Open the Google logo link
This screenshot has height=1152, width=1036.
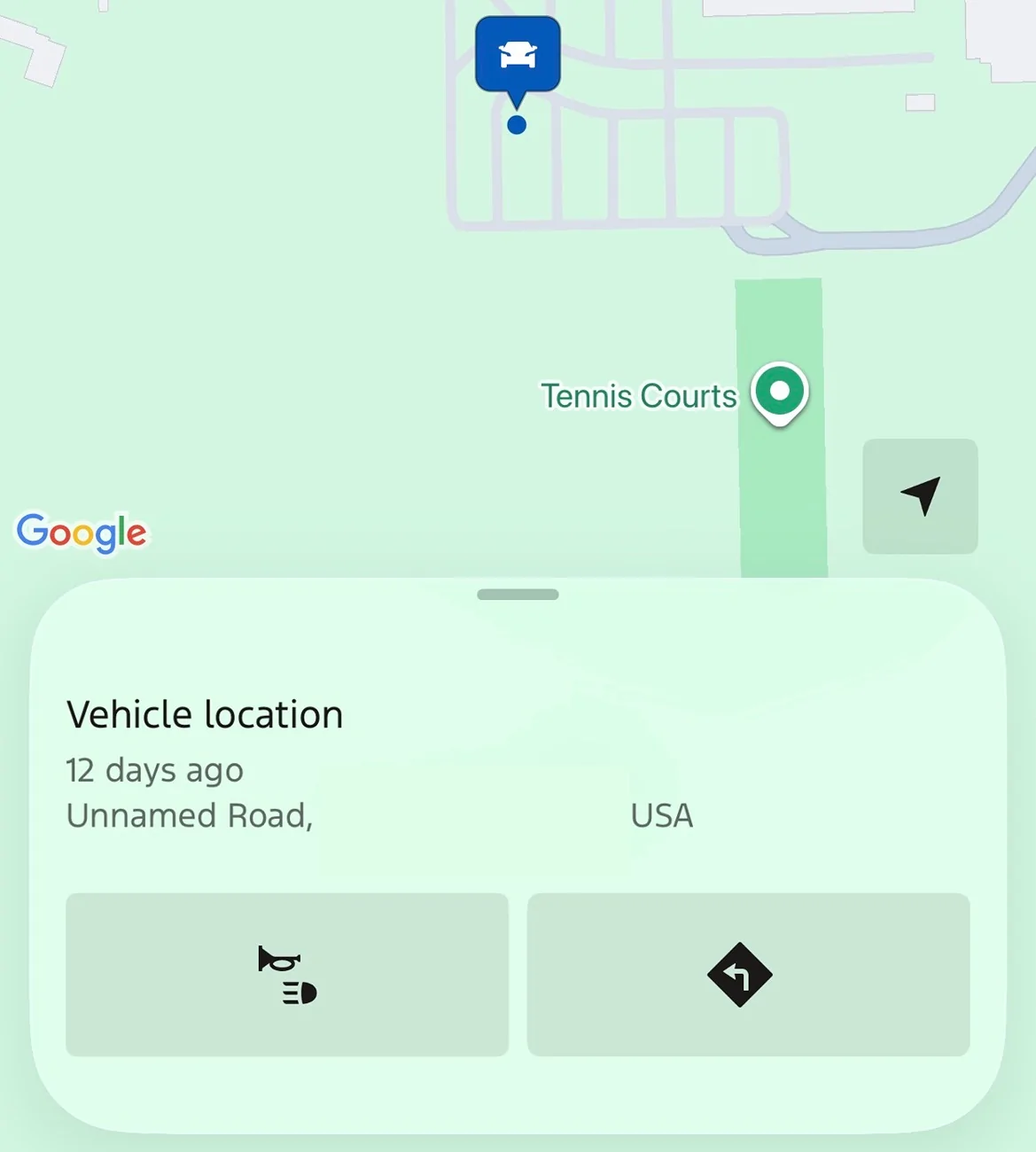tap(82, 532)
